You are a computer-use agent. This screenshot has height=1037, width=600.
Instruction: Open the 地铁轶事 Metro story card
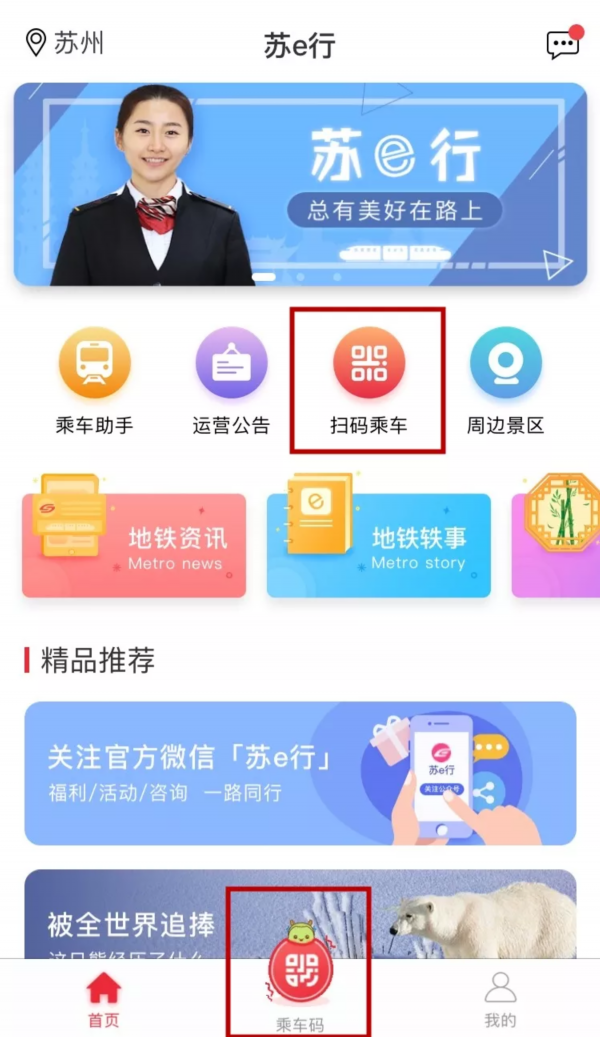point(379,545)
